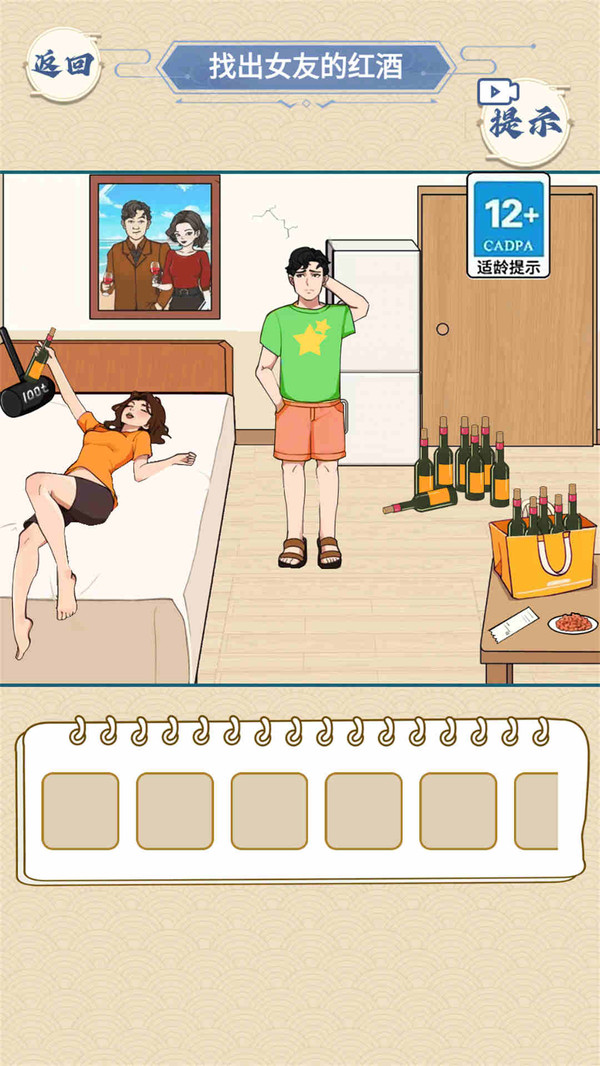Pick up the receipt on the table

tap(513, 624)
